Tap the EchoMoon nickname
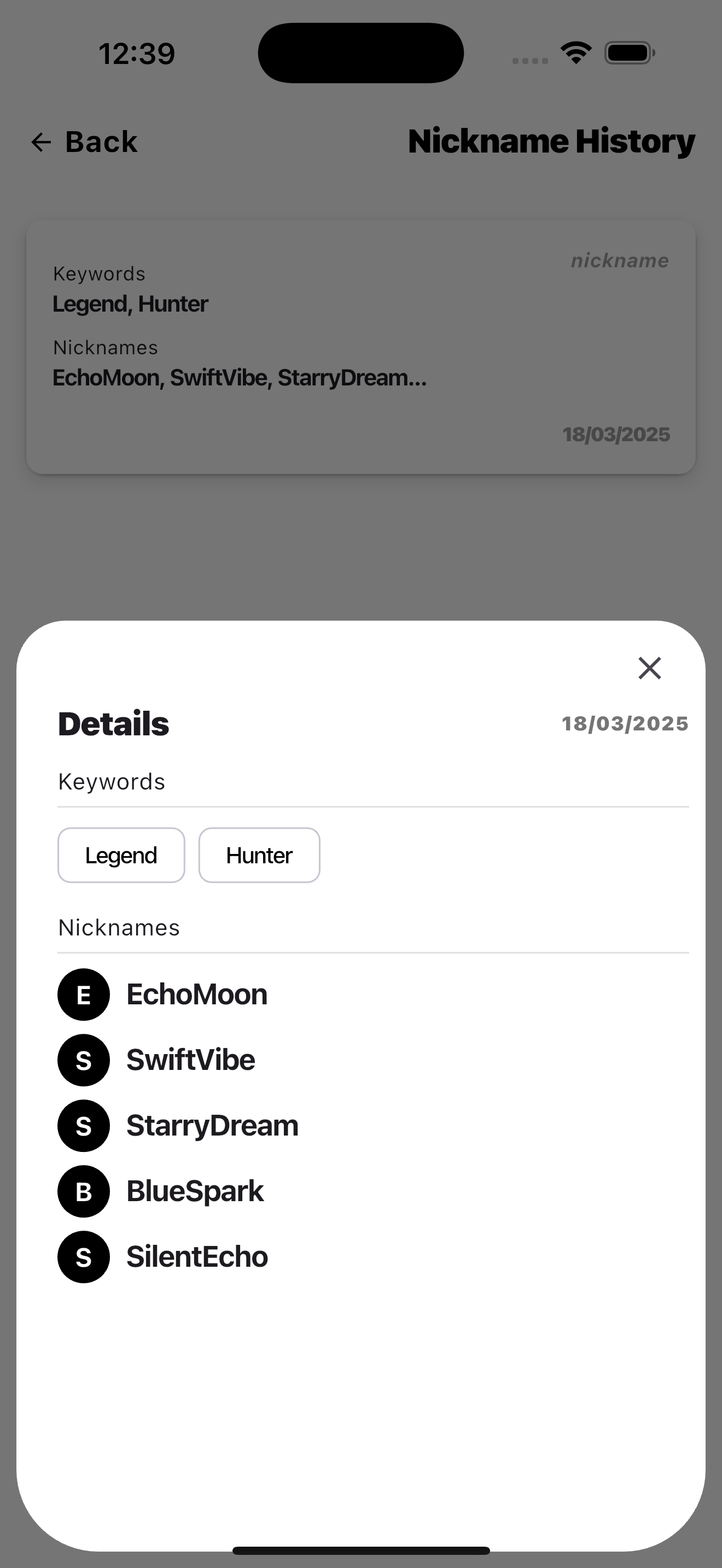 coord(196,994)
